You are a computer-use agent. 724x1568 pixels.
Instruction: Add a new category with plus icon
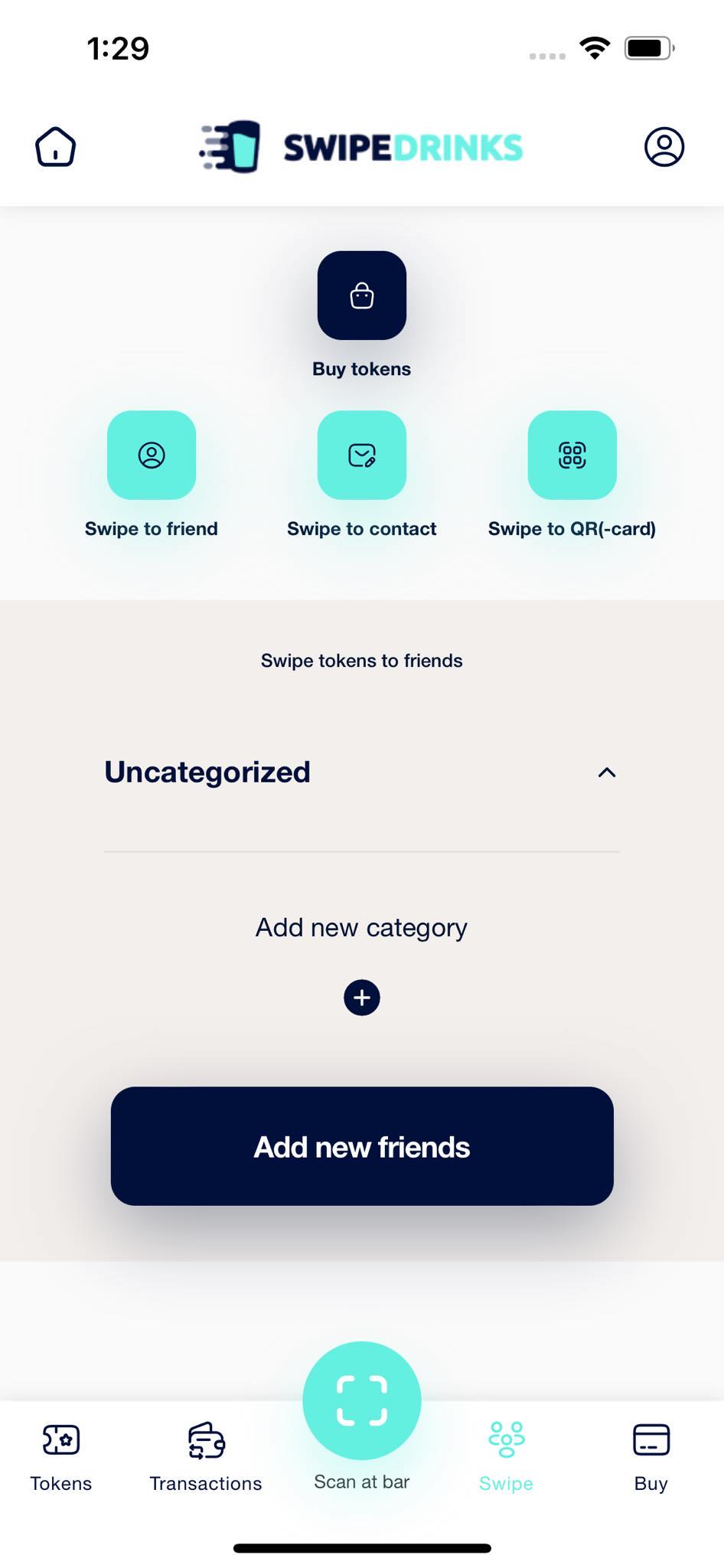362,998
